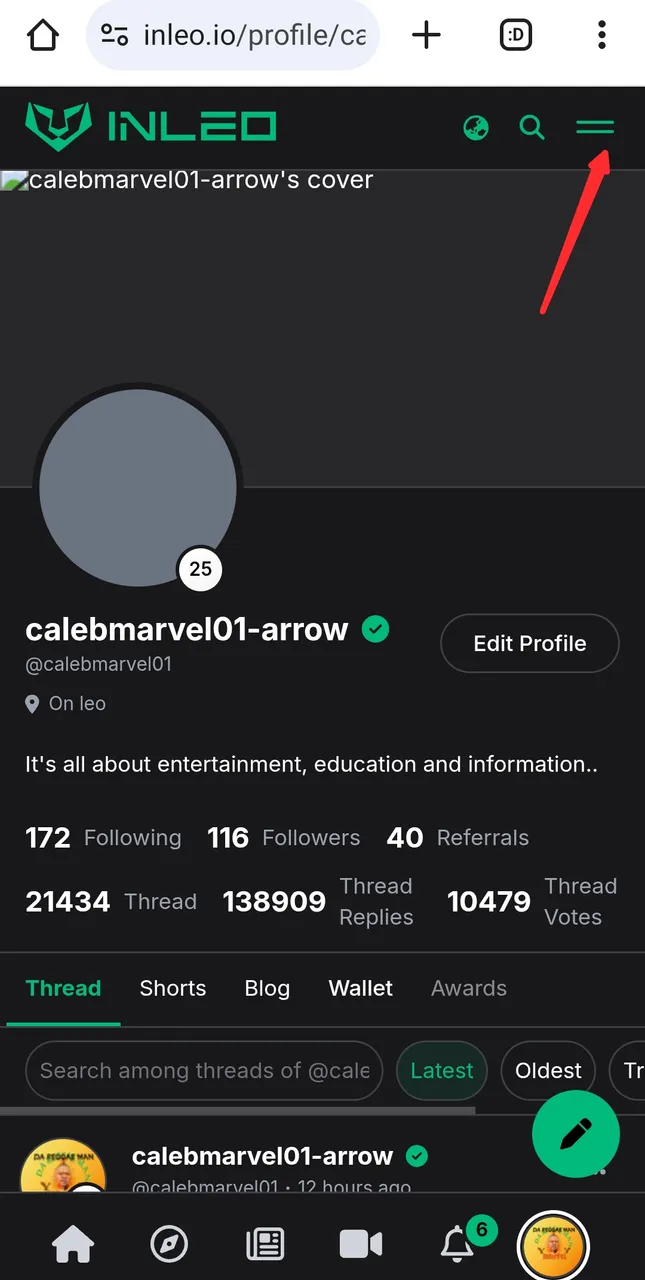645x1280 pixels.
Task: Open the notifications bell
Action: (x=458, y=1244)
